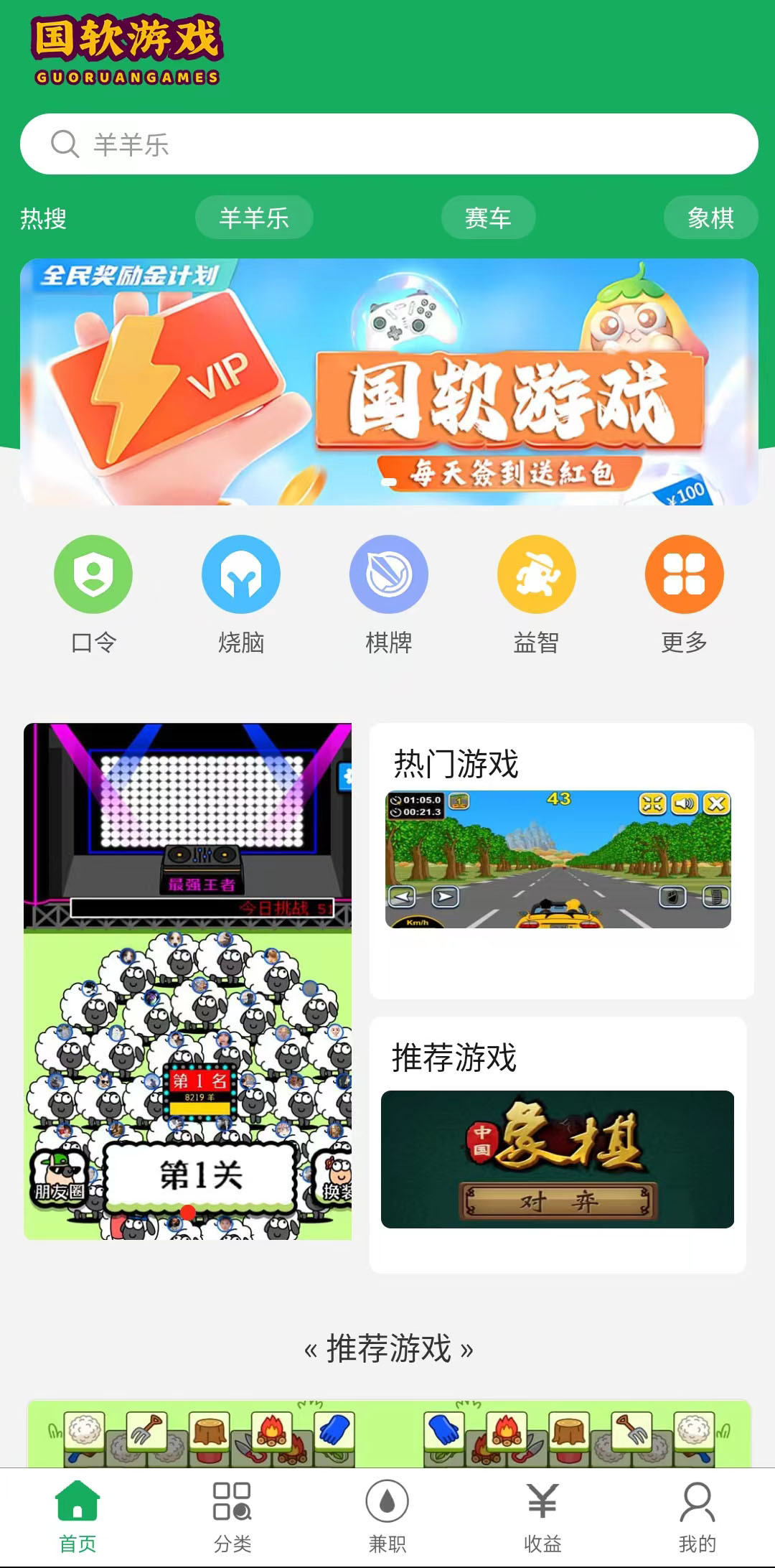Open the 棋牌 chess-and-cards category icon

click(388, 573)
